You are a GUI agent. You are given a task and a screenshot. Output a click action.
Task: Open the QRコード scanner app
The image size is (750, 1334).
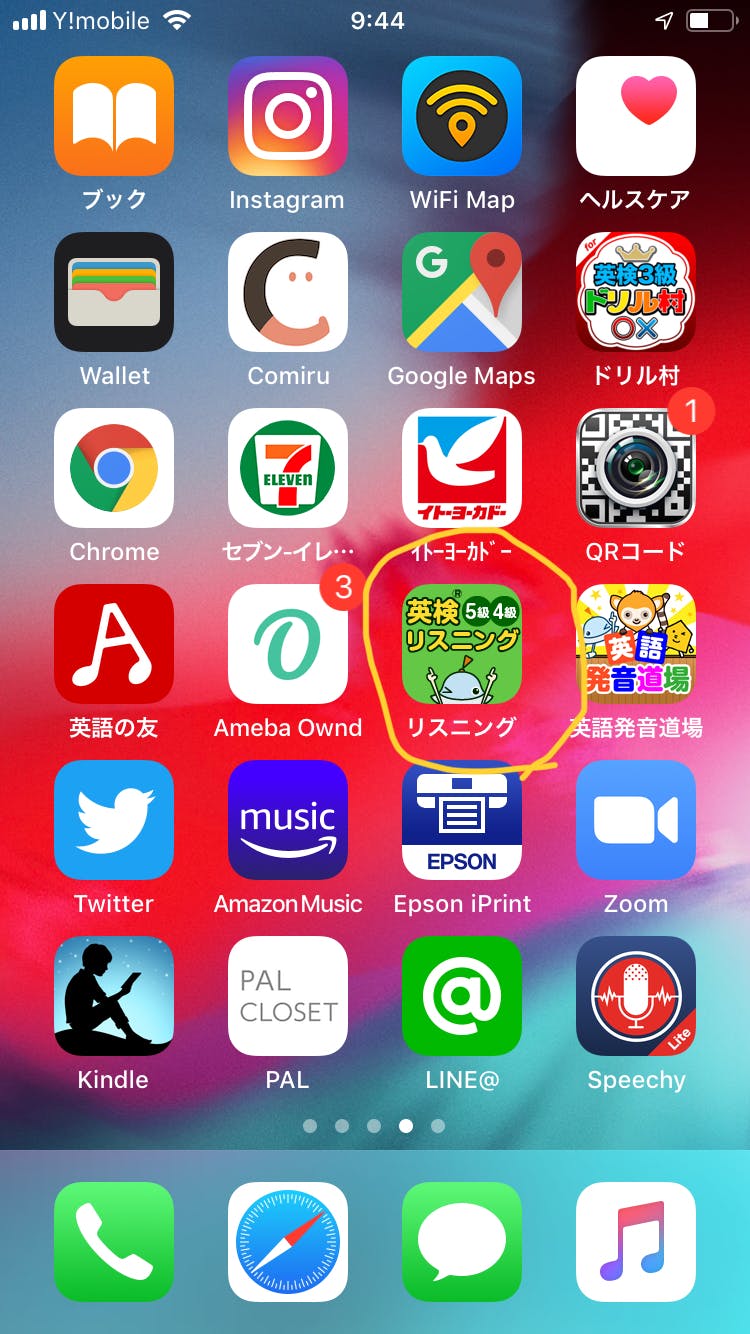(x=636, y=468)
